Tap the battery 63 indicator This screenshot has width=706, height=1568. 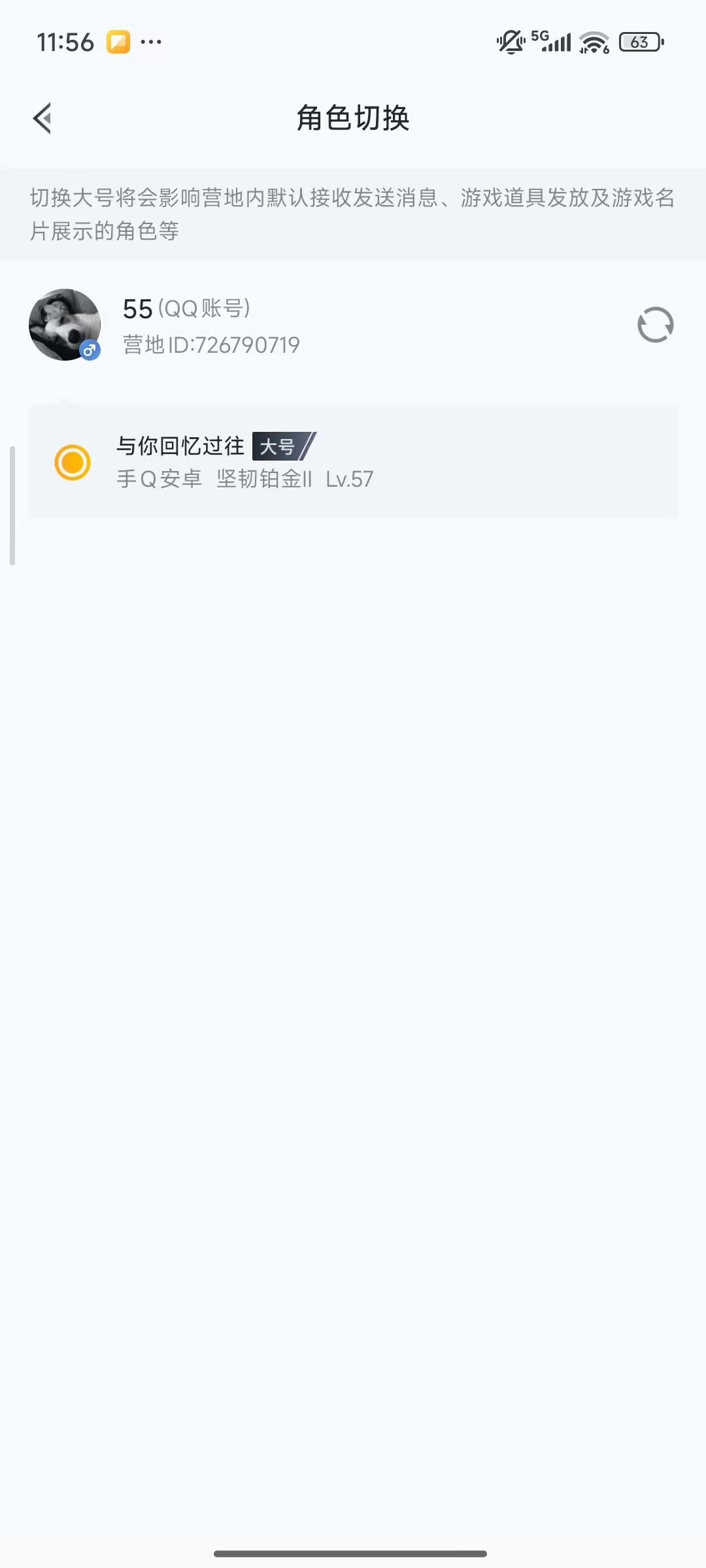tap(639, 42)
